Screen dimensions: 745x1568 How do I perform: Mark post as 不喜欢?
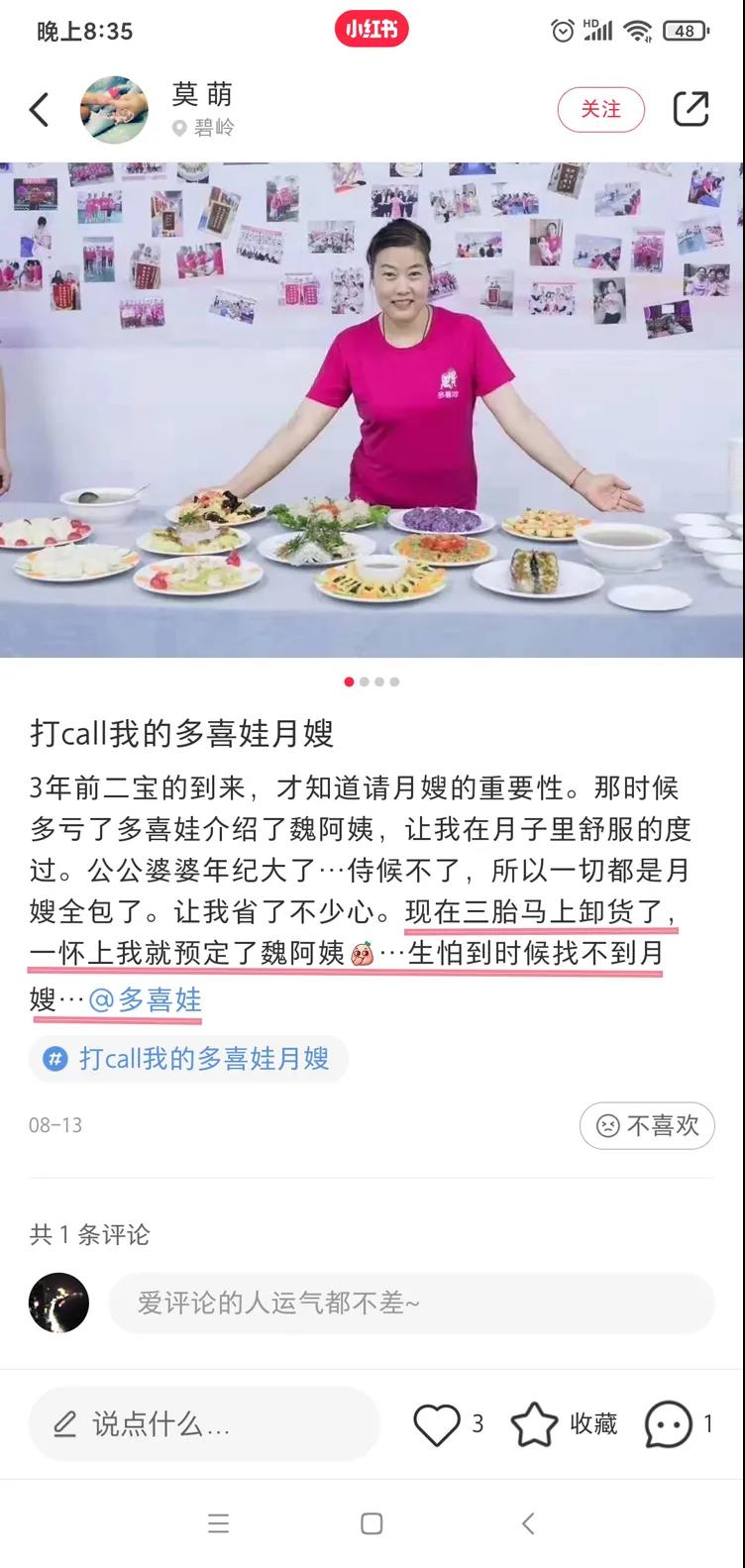coord(647,1125)
